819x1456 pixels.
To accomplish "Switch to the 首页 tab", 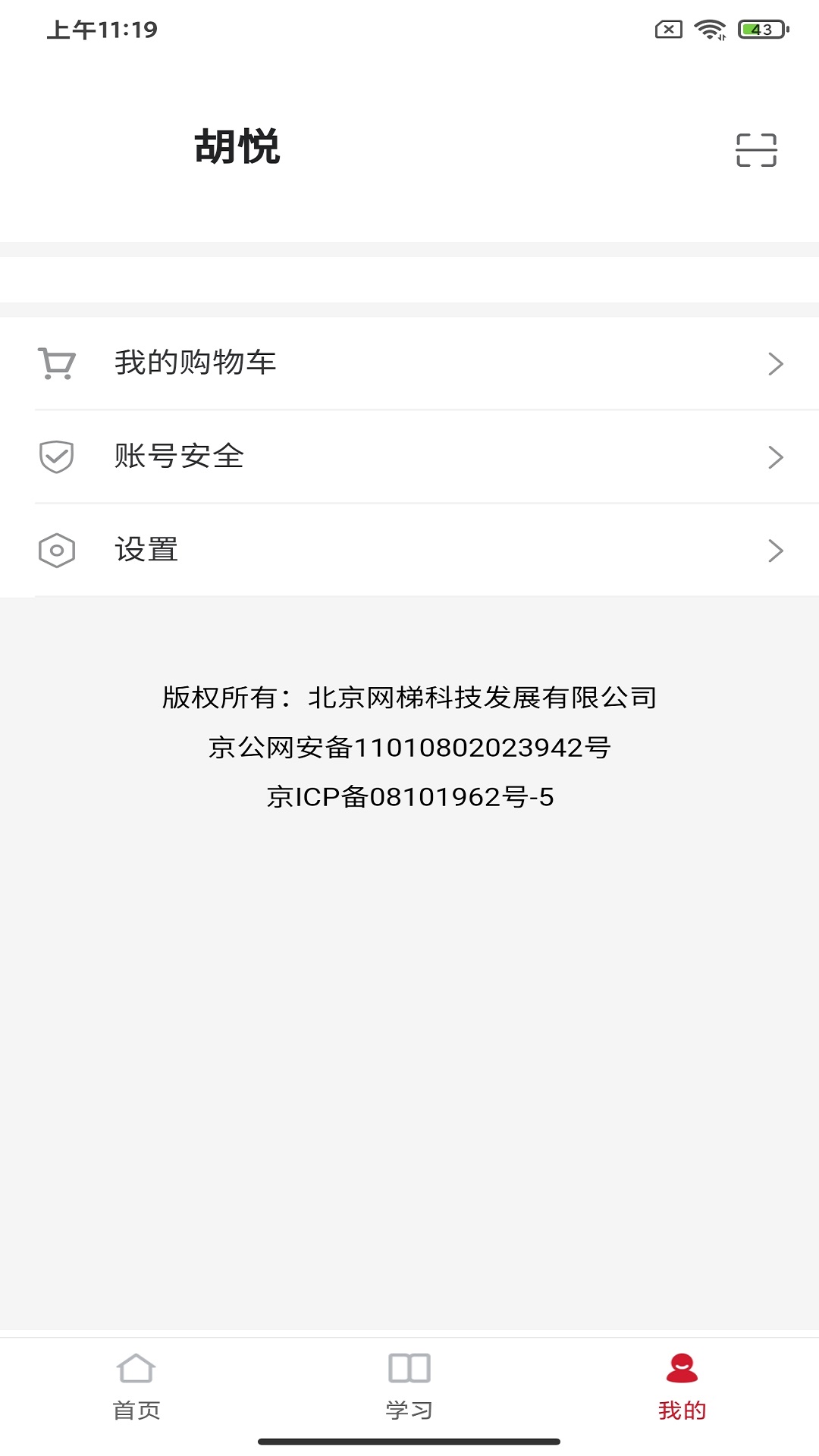I will click(x=136, y=1386).
